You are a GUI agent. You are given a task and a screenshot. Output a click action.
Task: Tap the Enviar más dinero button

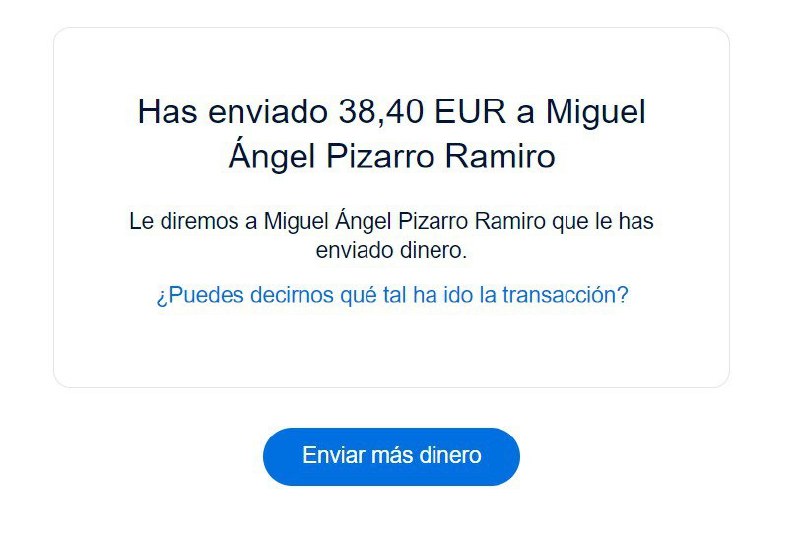click(x=391, y=456)
